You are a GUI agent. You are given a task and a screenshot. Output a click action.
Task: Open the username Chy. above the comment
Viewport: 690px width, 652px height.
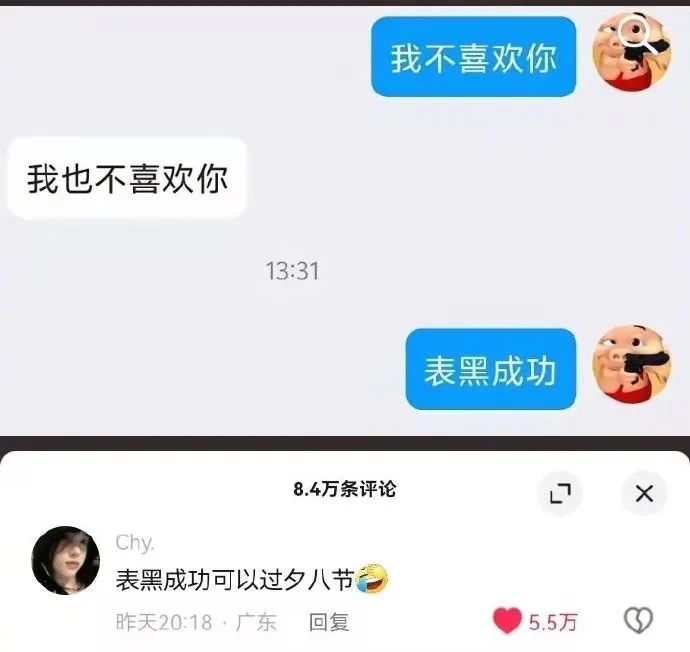tap(135, 542)
